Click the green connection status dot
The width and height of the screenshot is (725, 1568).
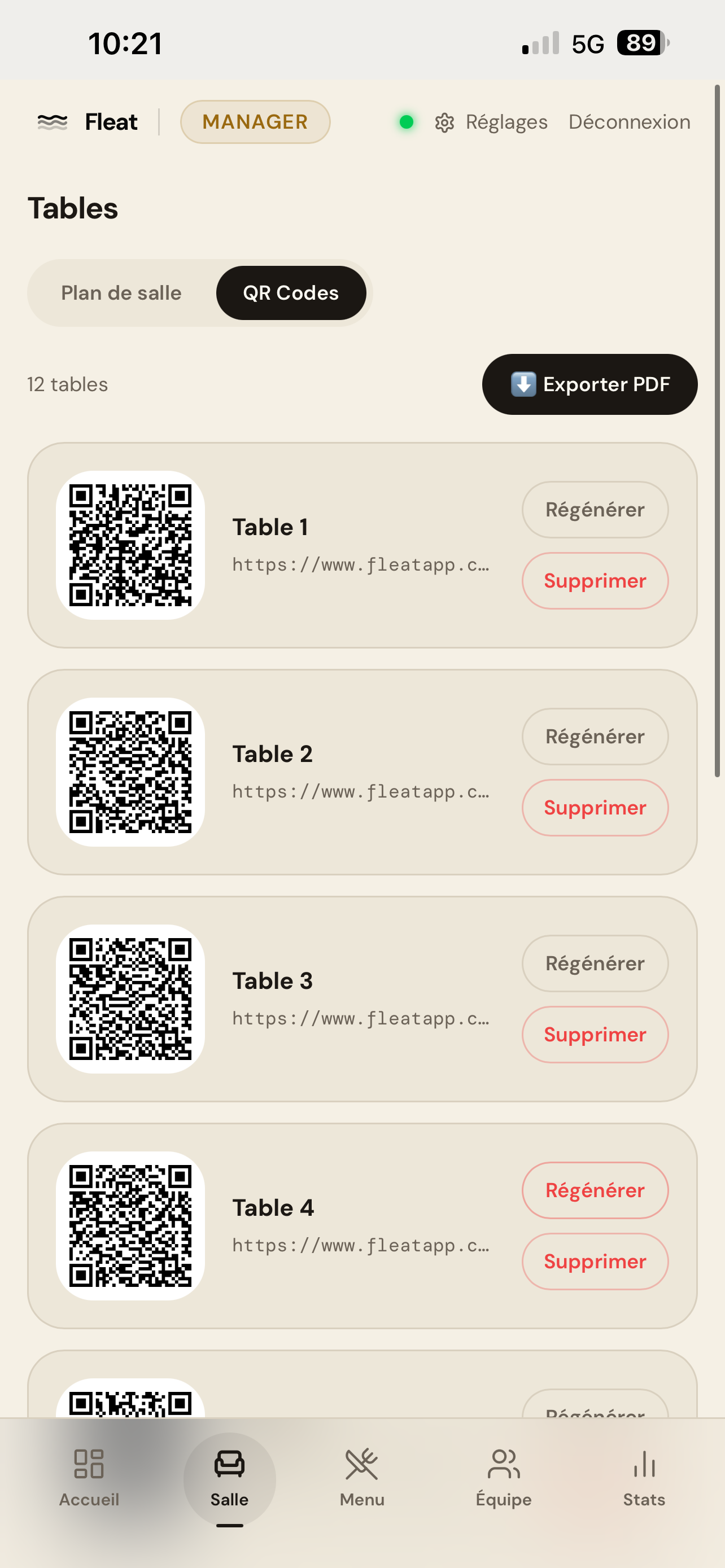pyautogui.click(x=407, y=122)
